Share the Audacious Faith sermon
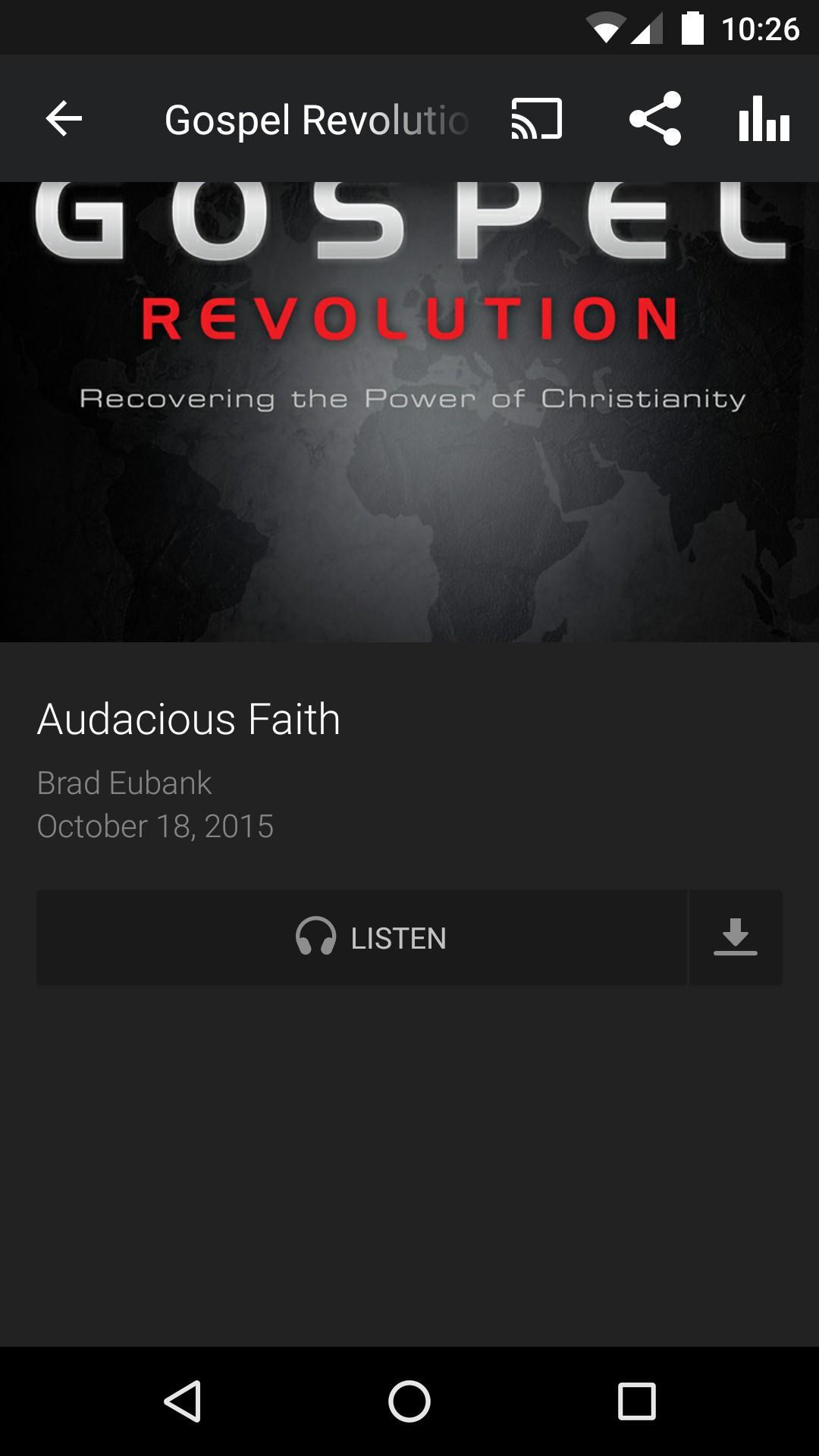 coord(655,119)
